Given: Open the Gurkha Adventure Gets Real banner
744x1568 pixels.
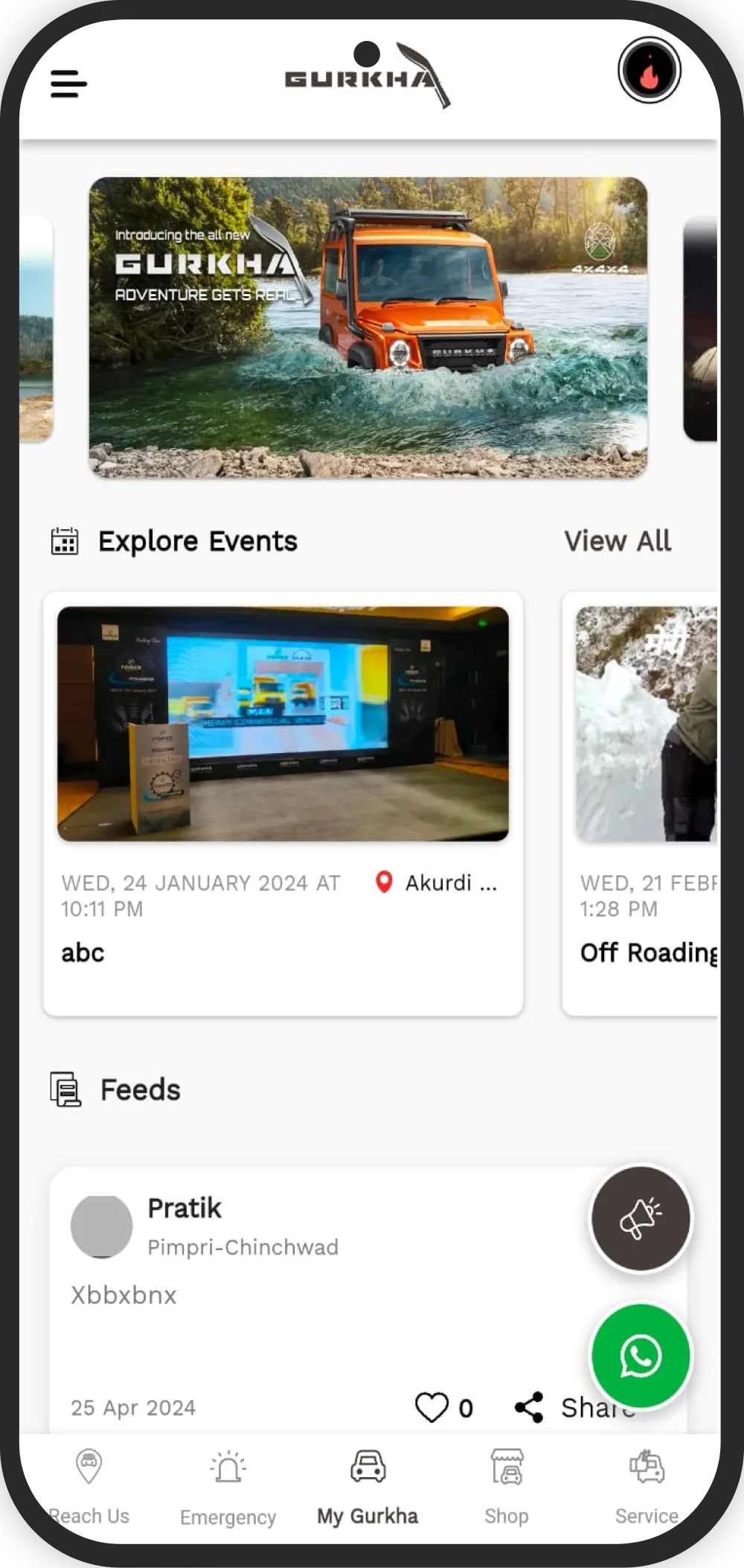Looking at the screenshot, I should tap(368, 327).
